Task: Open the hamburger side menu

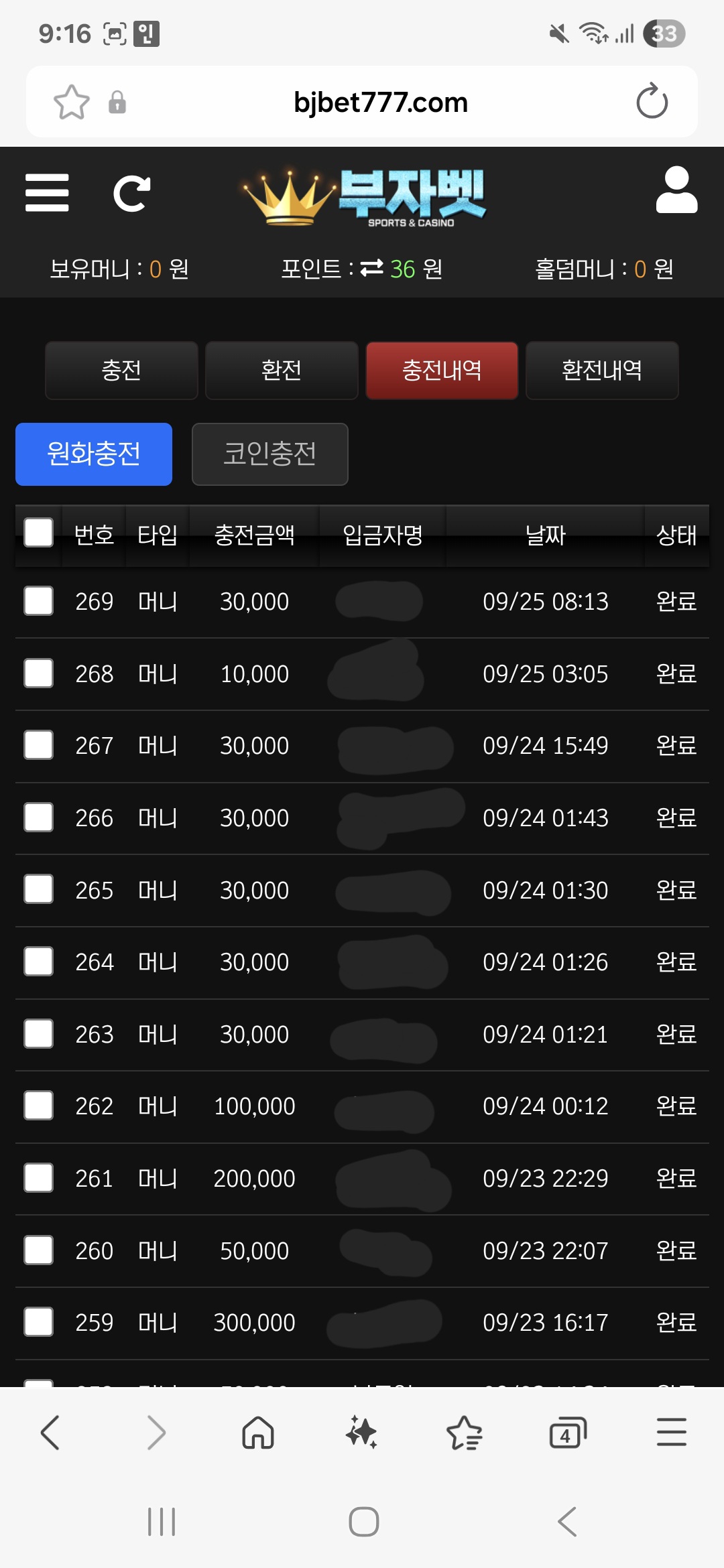Action: click(x=47, y=193)
